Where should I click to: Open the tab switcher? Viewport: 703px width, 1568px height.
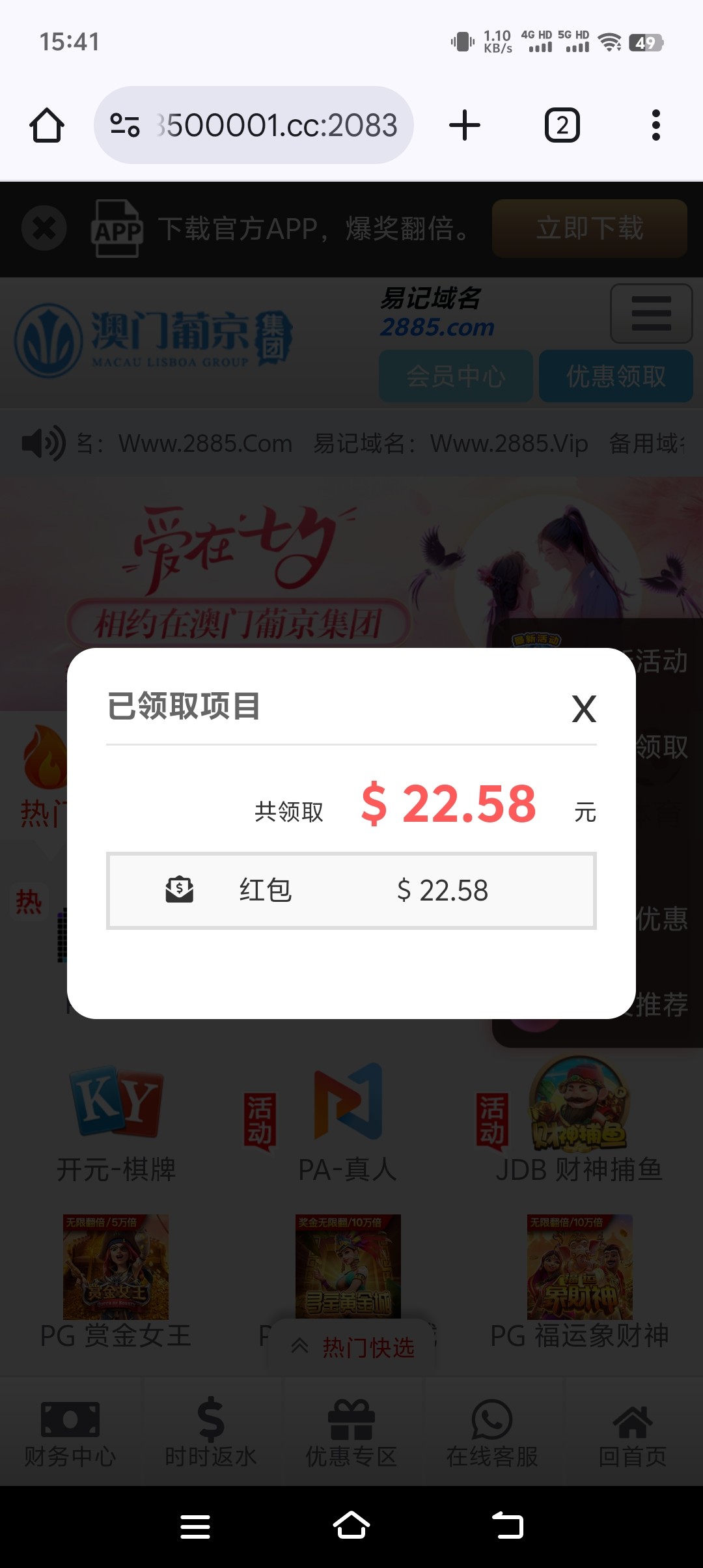[x=562, y=125]
